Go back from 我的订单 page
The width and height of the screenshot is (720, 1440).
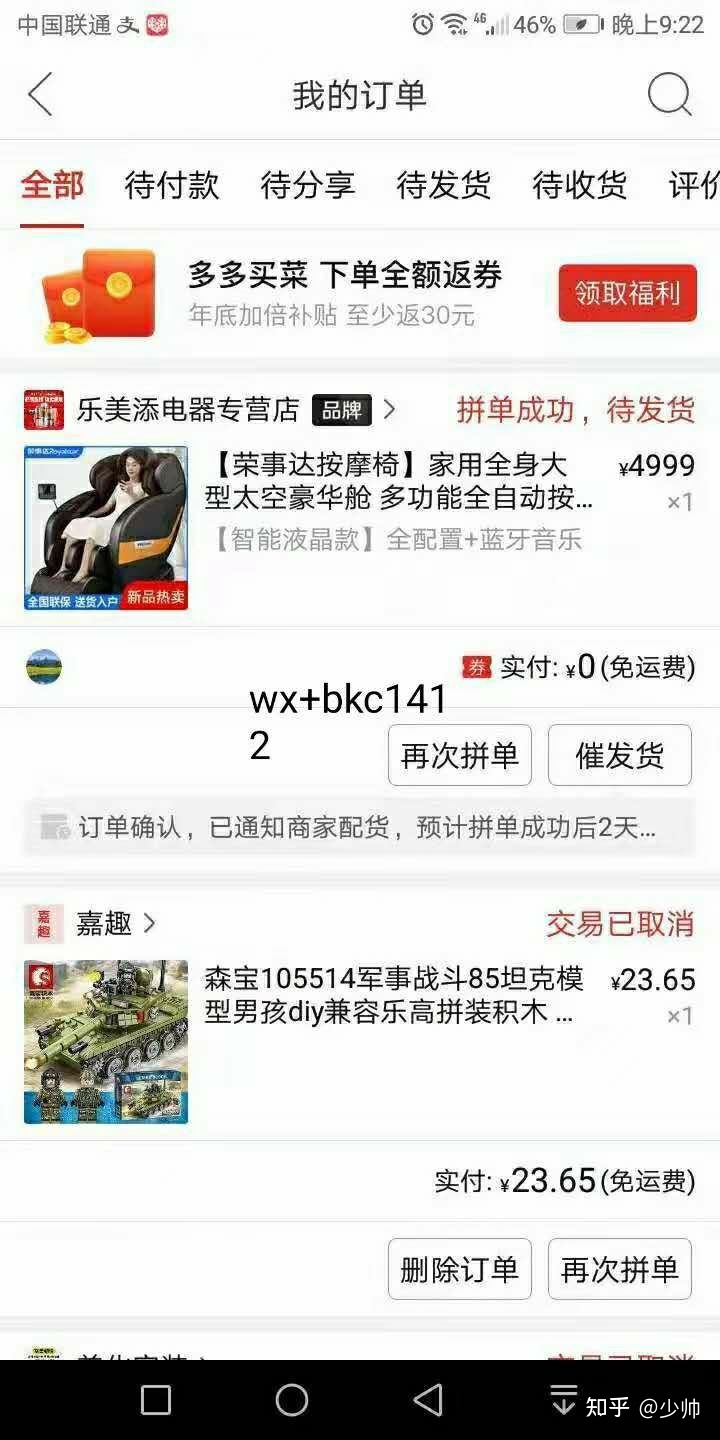pos(40,95)
